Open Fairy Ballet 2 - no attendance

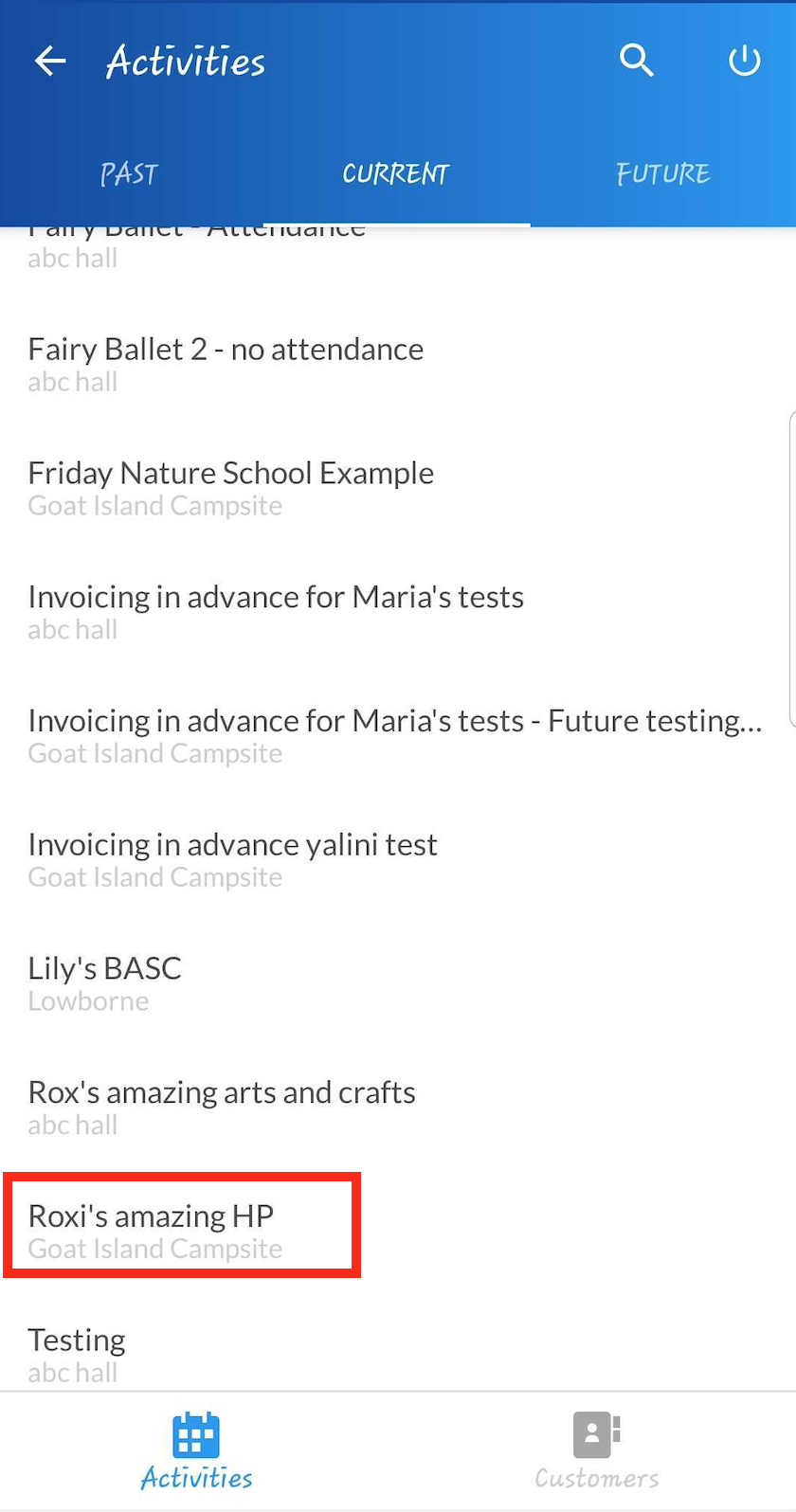398,364
